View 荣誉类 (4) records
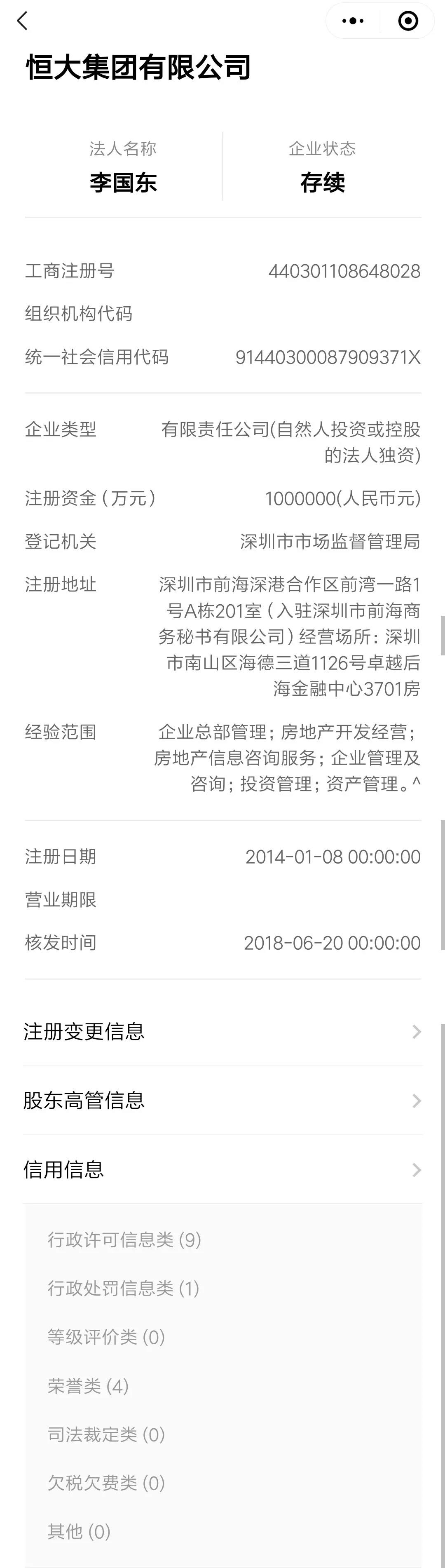Image resolution: width=445 pixels, height=1568 pixels. pos(88,1386)
